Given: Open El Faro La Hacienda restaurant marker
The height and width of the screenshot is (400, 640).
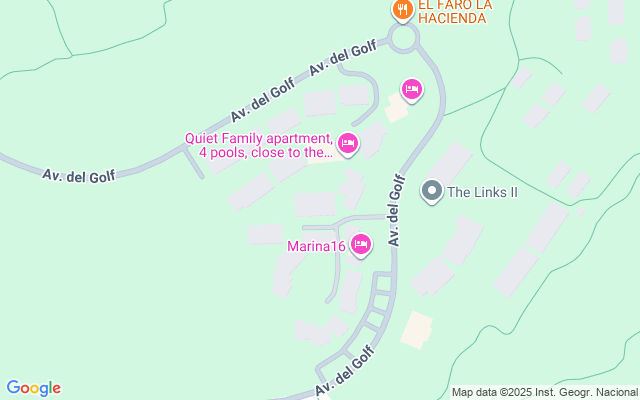Looking at the screenshot, I should click(402, 10).
